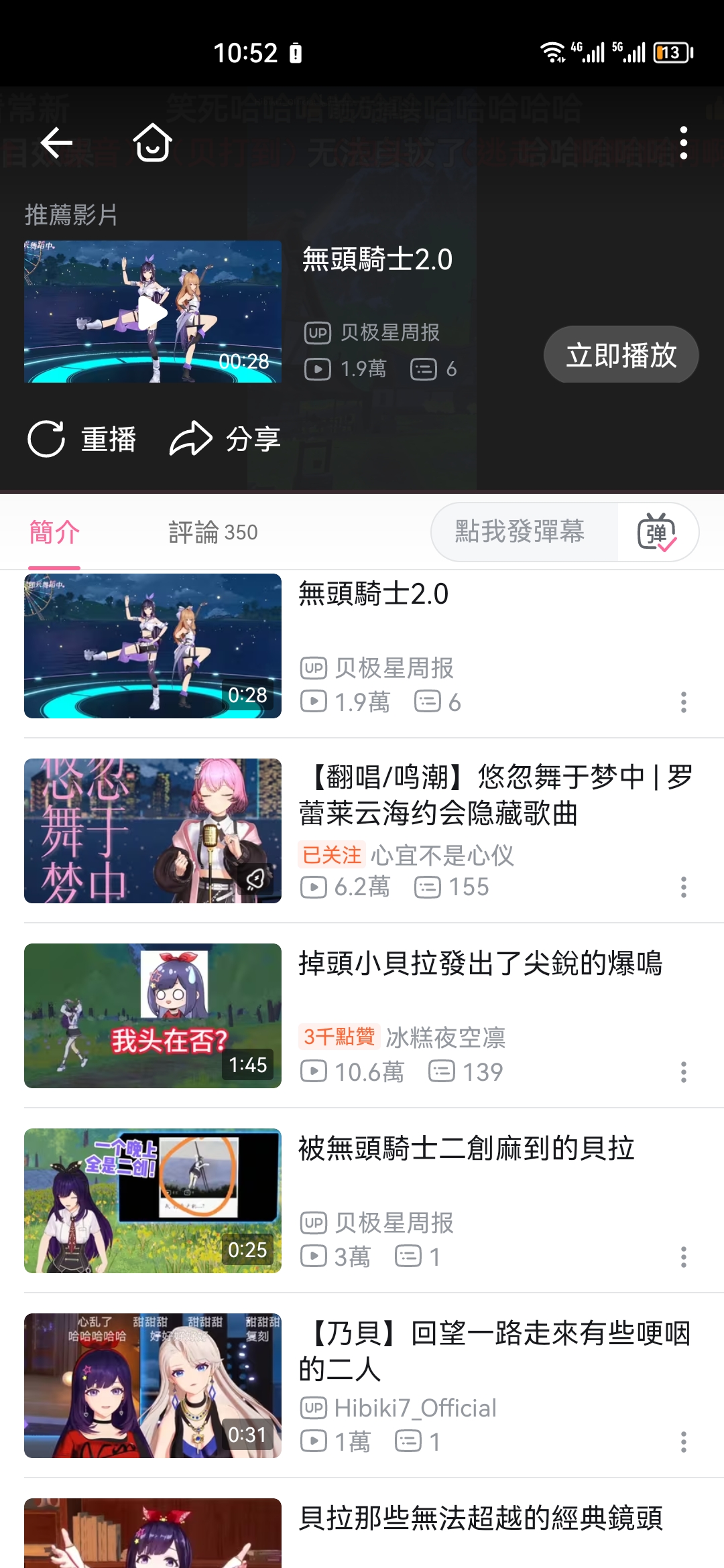Viewport: 724px width, 1568px height.
Task: Open more options for 被無頭騎士二創麻到的貝拉
Action: 683,1257
